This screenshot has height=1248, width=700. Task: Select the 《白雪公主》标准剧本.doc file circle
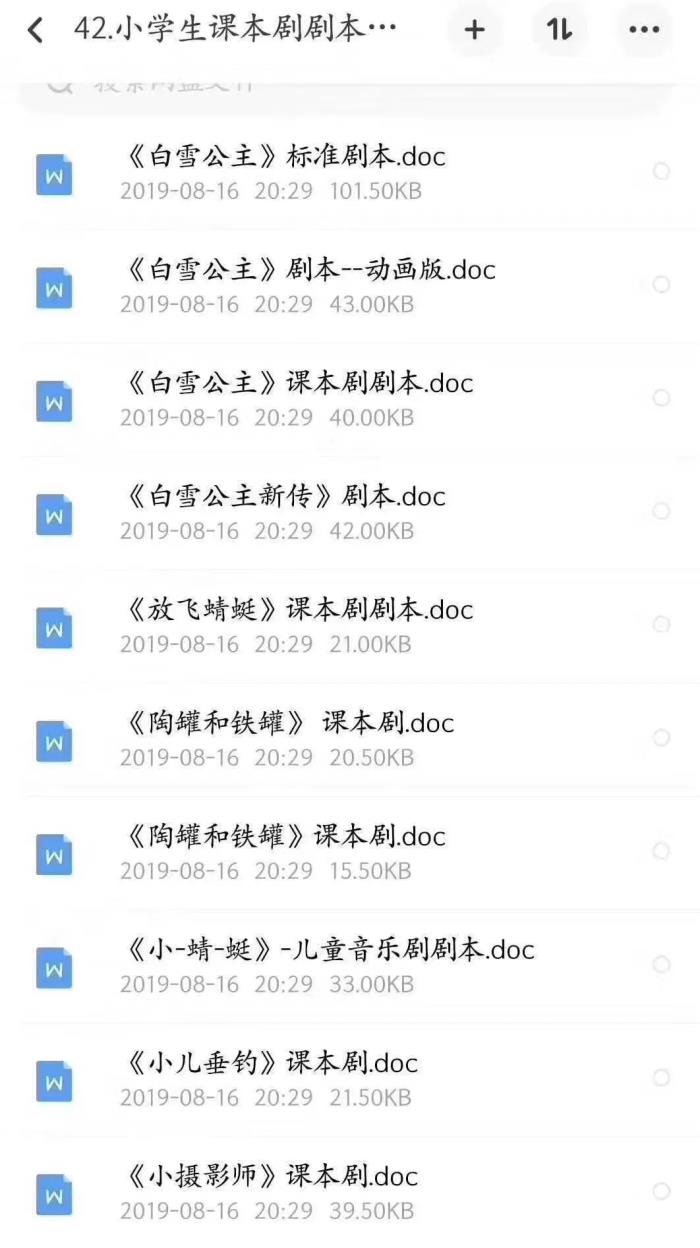pyautogui.click(x=661, y=172)
